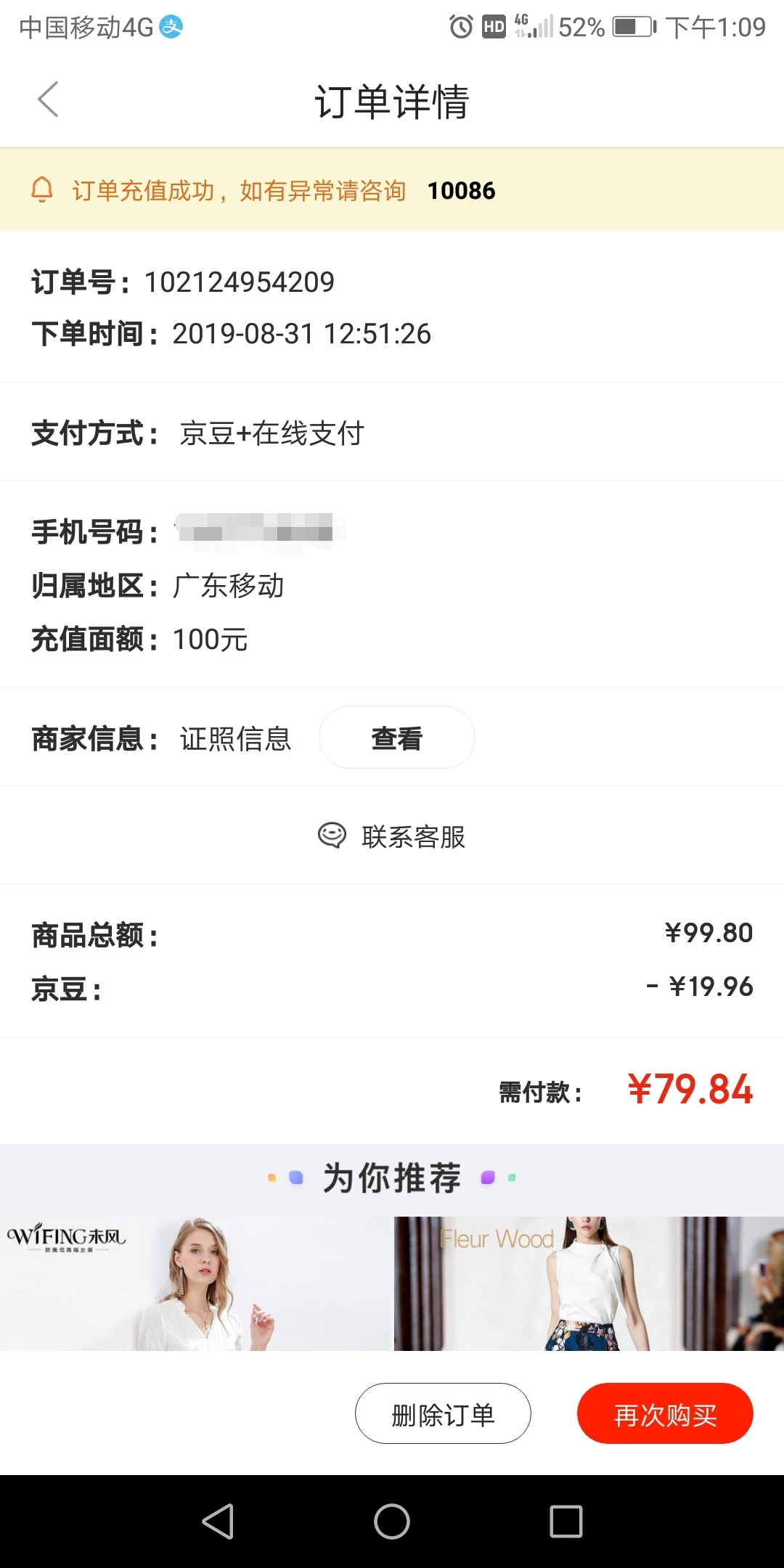Buy again with 再次购买
Image resolution: width=784 pixels, height=1568 pixels.
click(665, 1414)
